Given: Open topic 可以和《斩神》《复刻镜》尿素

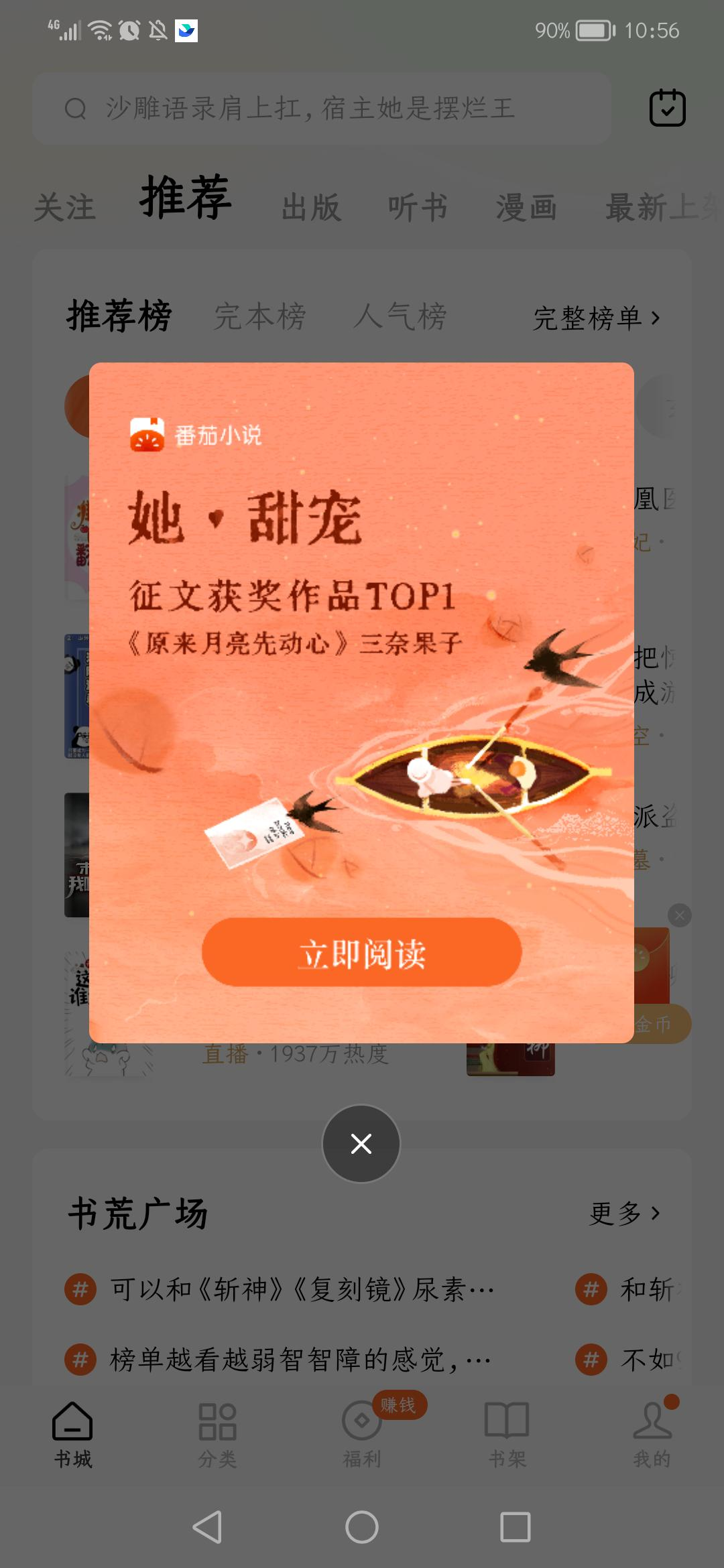Looking at the screenshot, I should pyautogui.click(x=302, y=1289).
